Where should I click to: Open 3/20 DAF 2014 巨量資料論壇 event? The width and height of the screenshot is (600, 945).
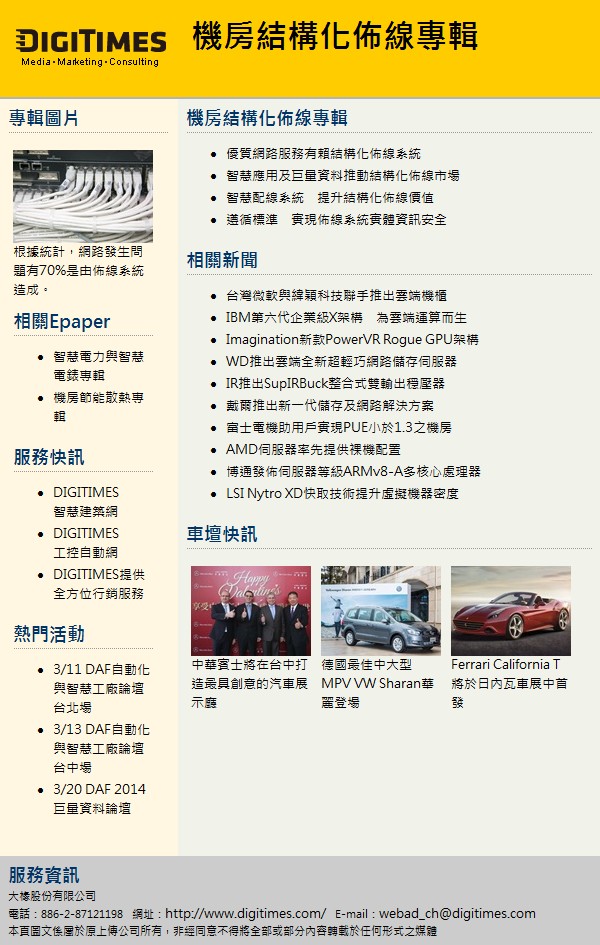pos(99,799)
